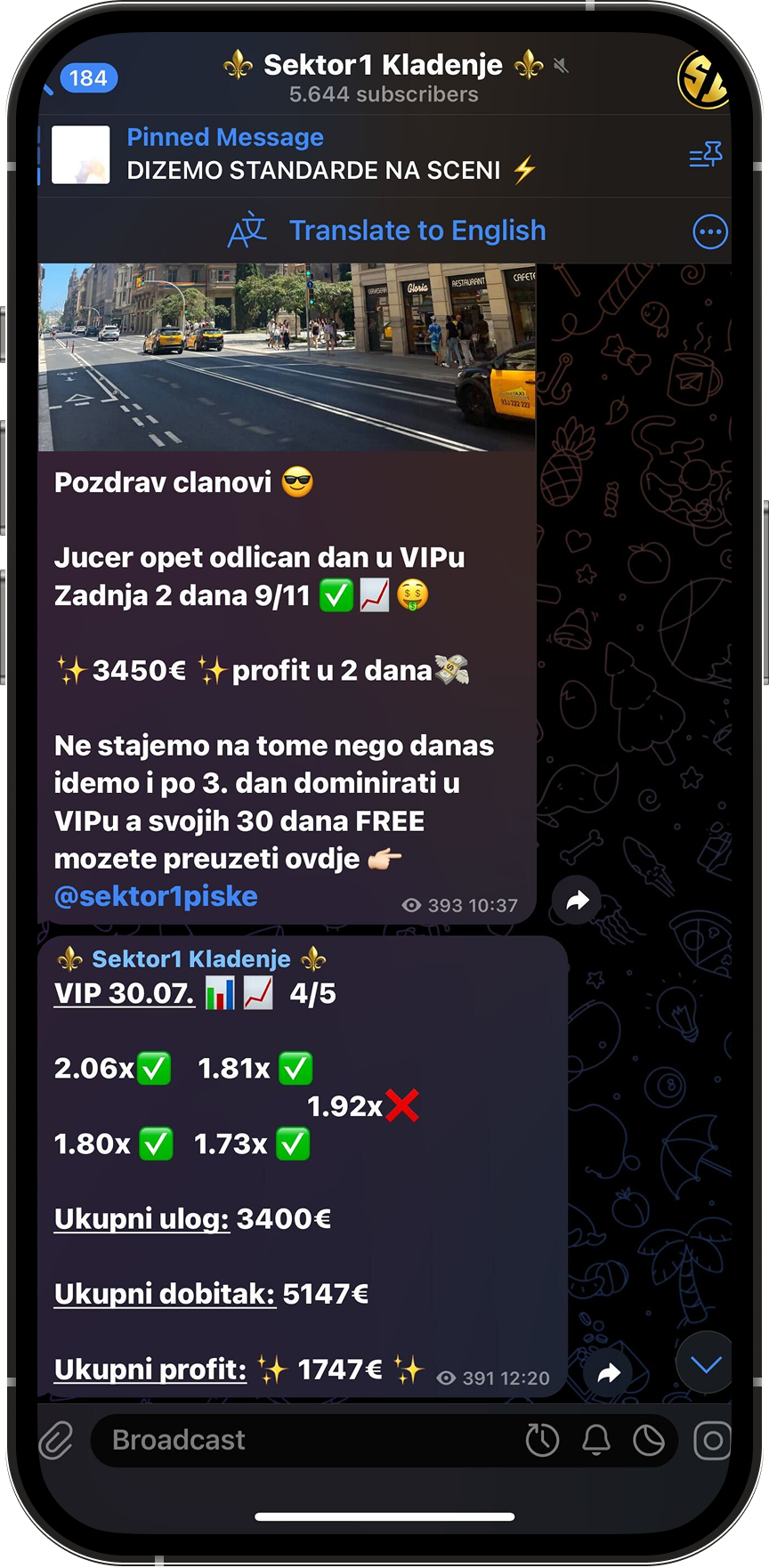Record a video message
The height and width of the screenshot is (1568, 769).
click(x=712, y=1440)
